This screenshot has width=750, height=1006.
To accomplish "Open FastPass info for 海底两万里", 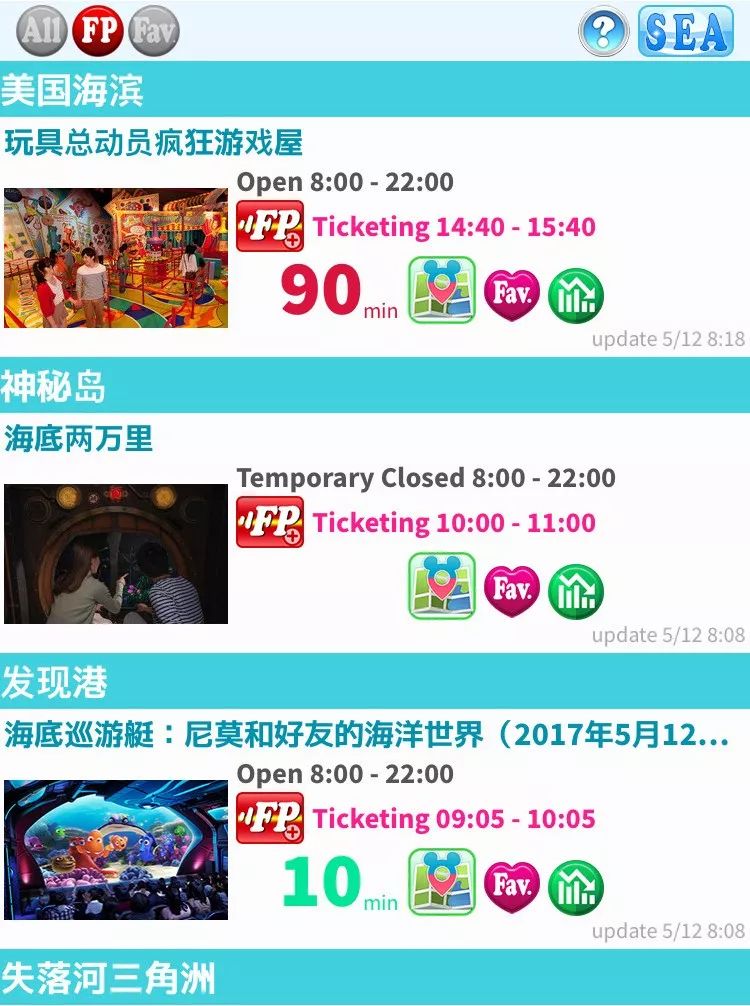I will point(270,522).
